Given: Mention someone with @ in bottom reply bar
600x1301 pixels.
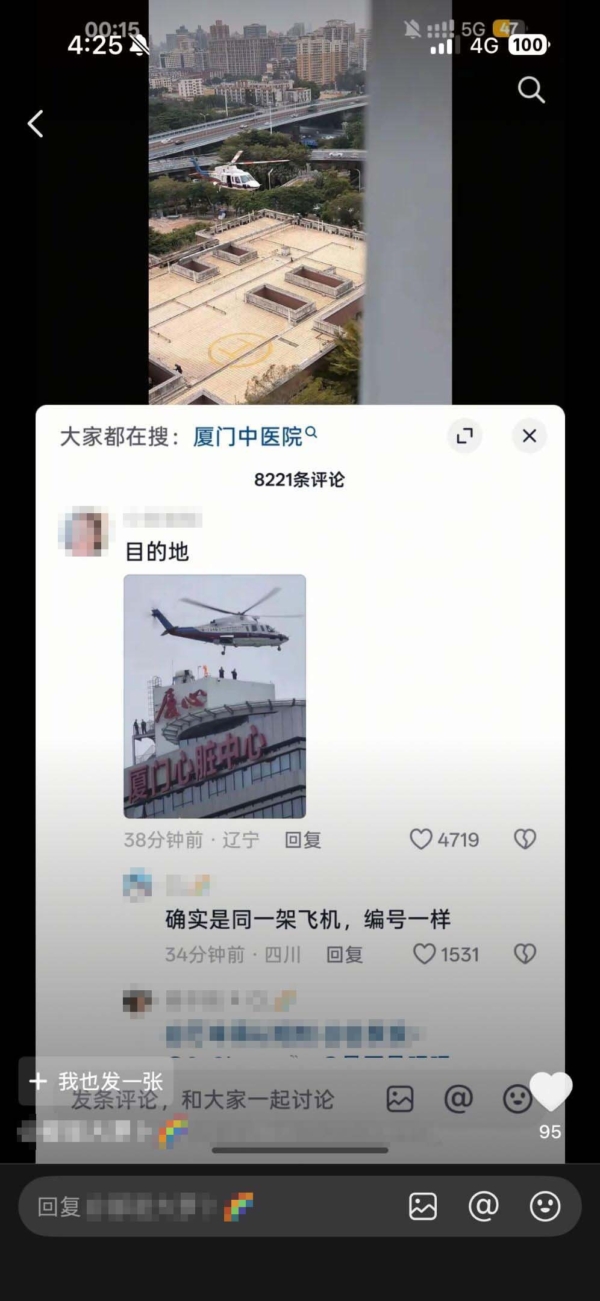Looking at the screenshot, I should [x=484, y=1207].
